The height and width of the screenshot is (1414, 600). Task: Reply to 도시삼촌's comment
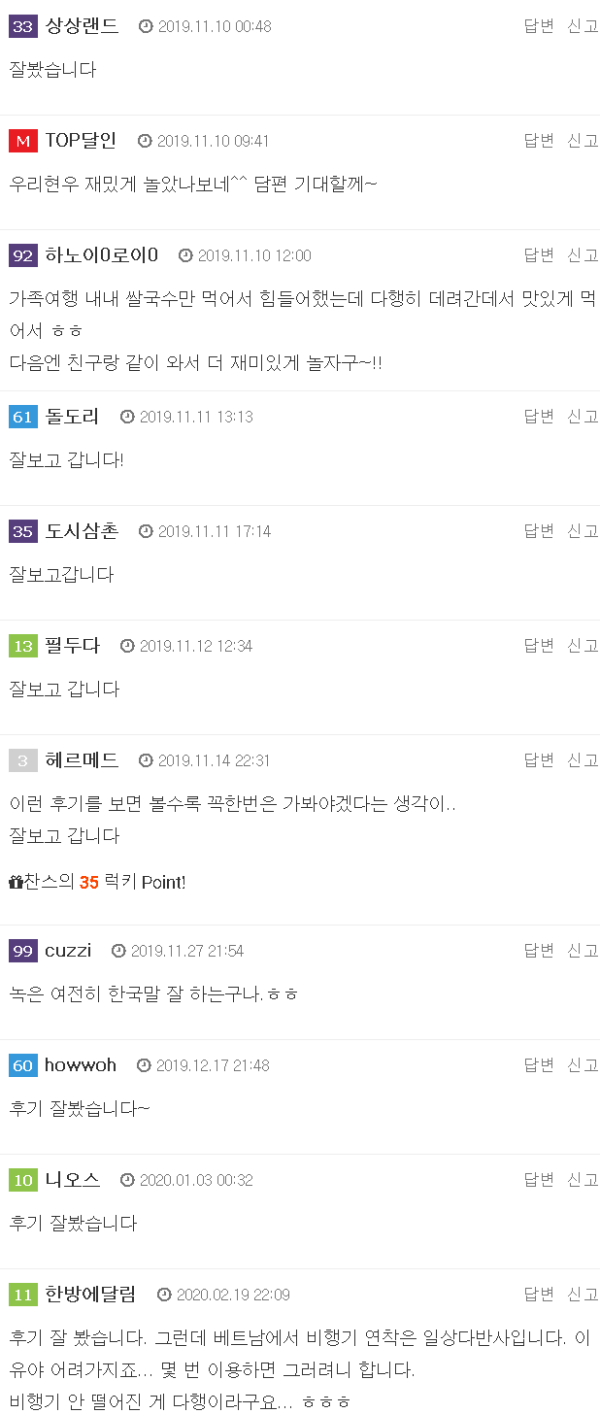(538, 531)
